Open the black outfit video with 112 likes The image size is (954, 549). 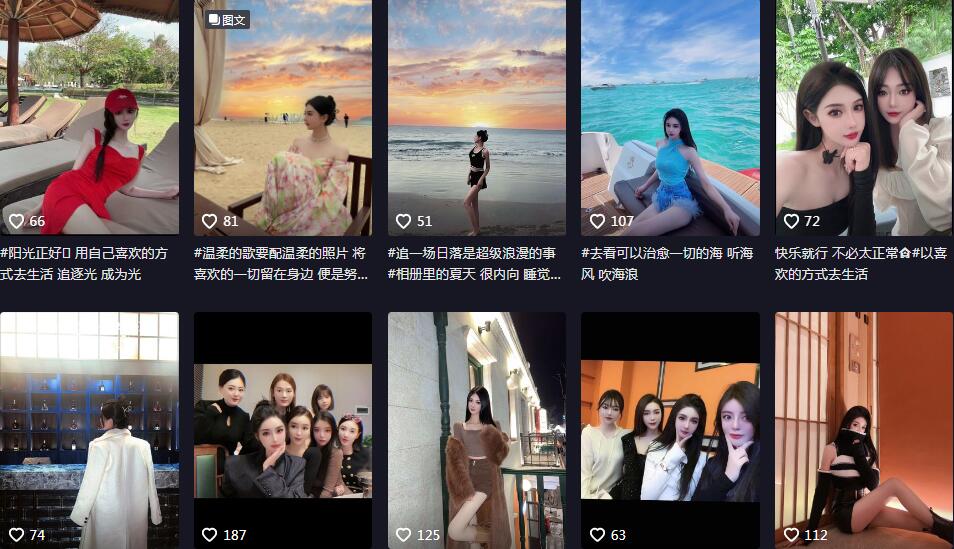pos(864,430)
